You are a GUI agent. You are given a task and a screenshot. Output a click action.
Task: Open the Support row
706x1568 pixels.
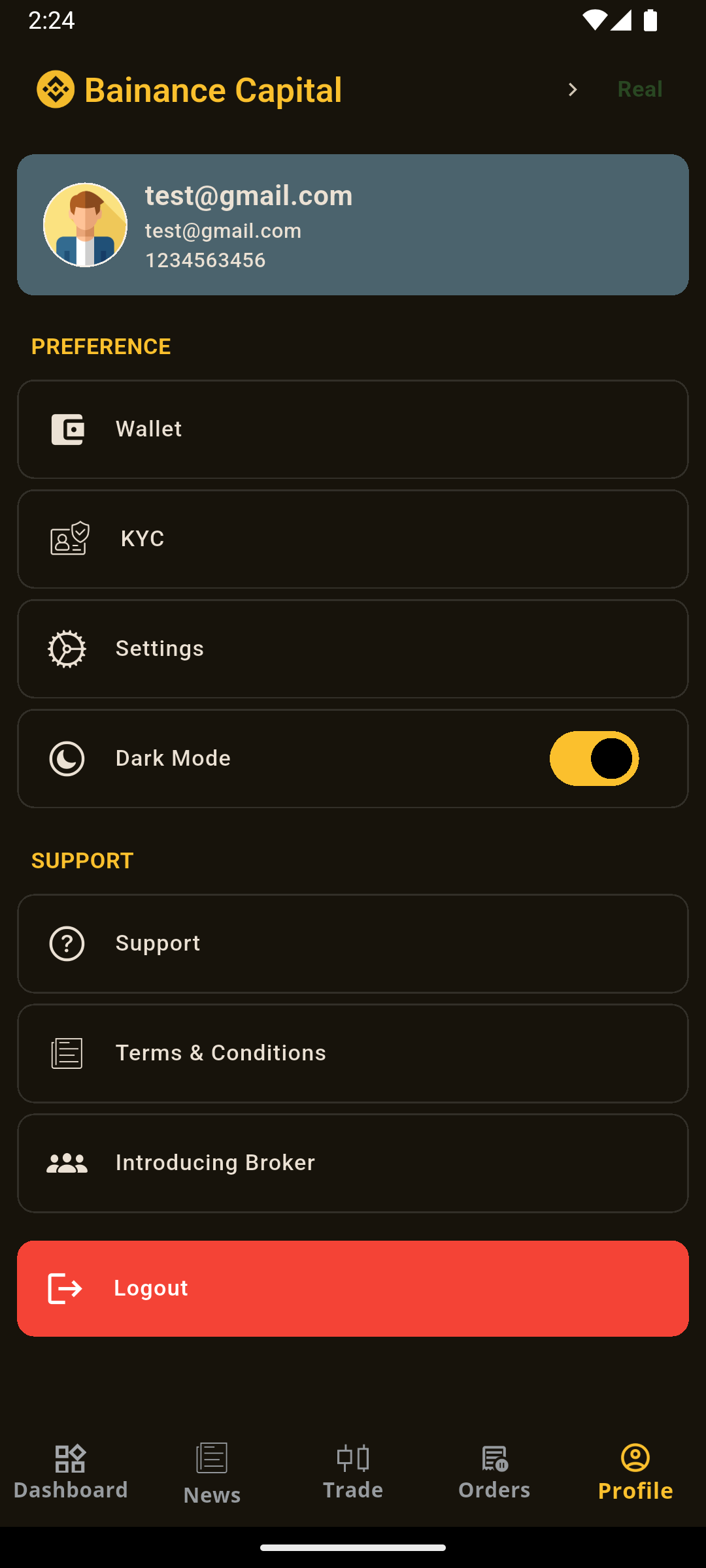pos(353,943)
